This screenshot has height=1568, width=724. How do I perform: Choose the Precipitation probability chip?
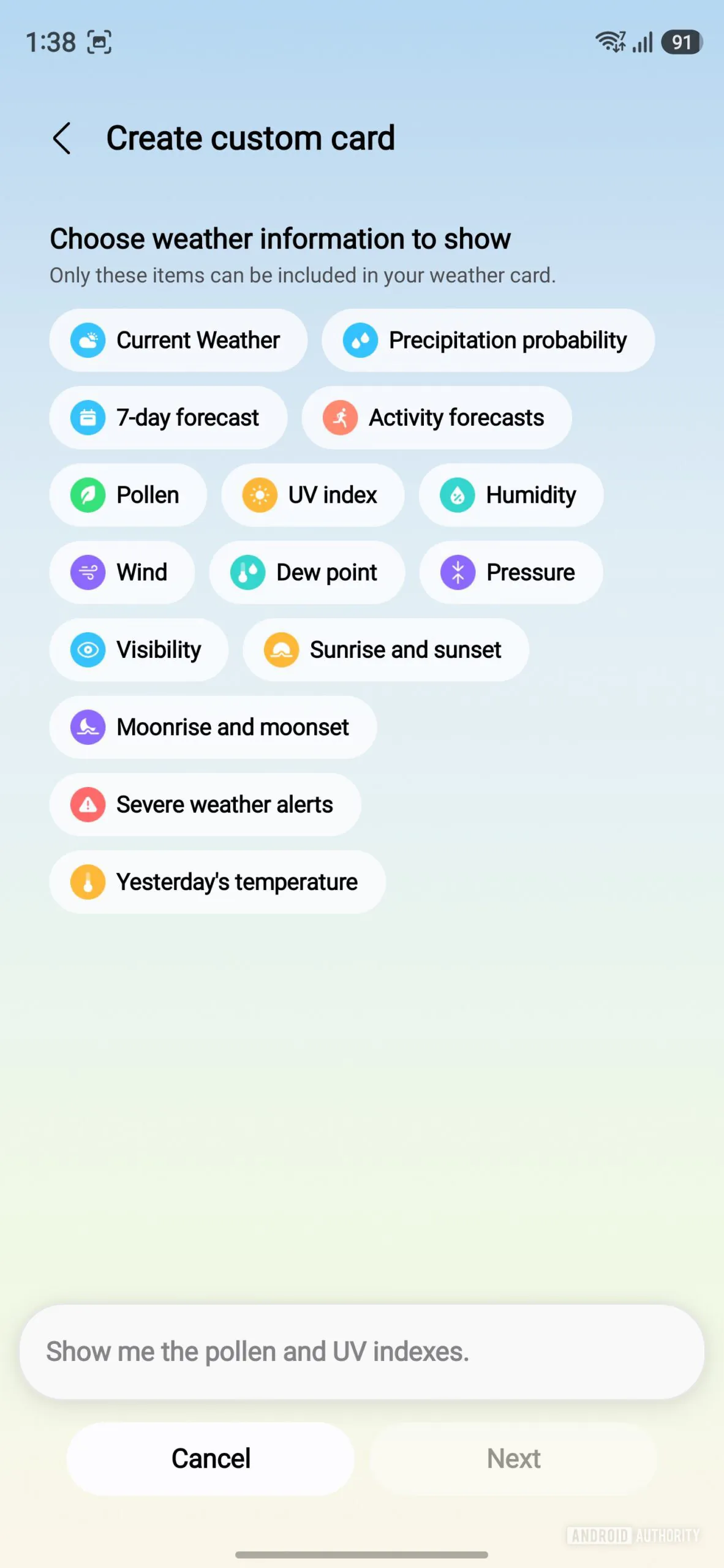[x=488, y=340]
